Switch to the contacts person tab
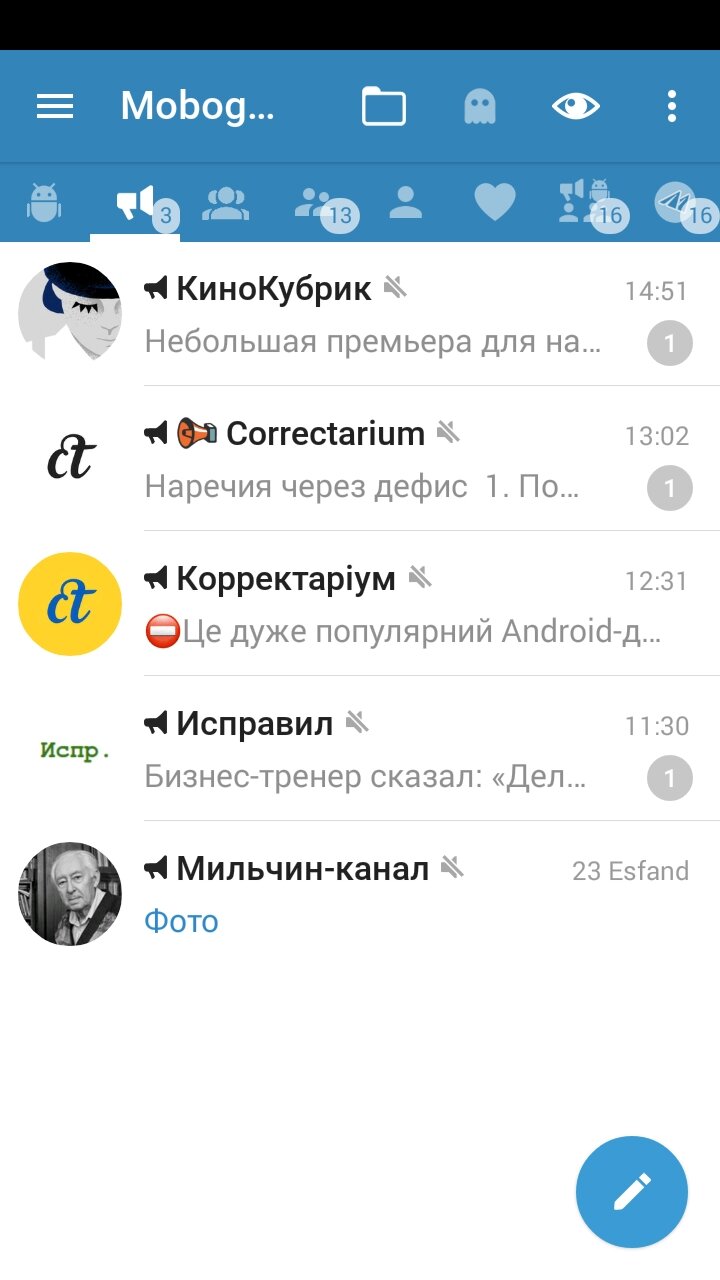The height and width of the screenshot is (1280, 720). point(405,203)
